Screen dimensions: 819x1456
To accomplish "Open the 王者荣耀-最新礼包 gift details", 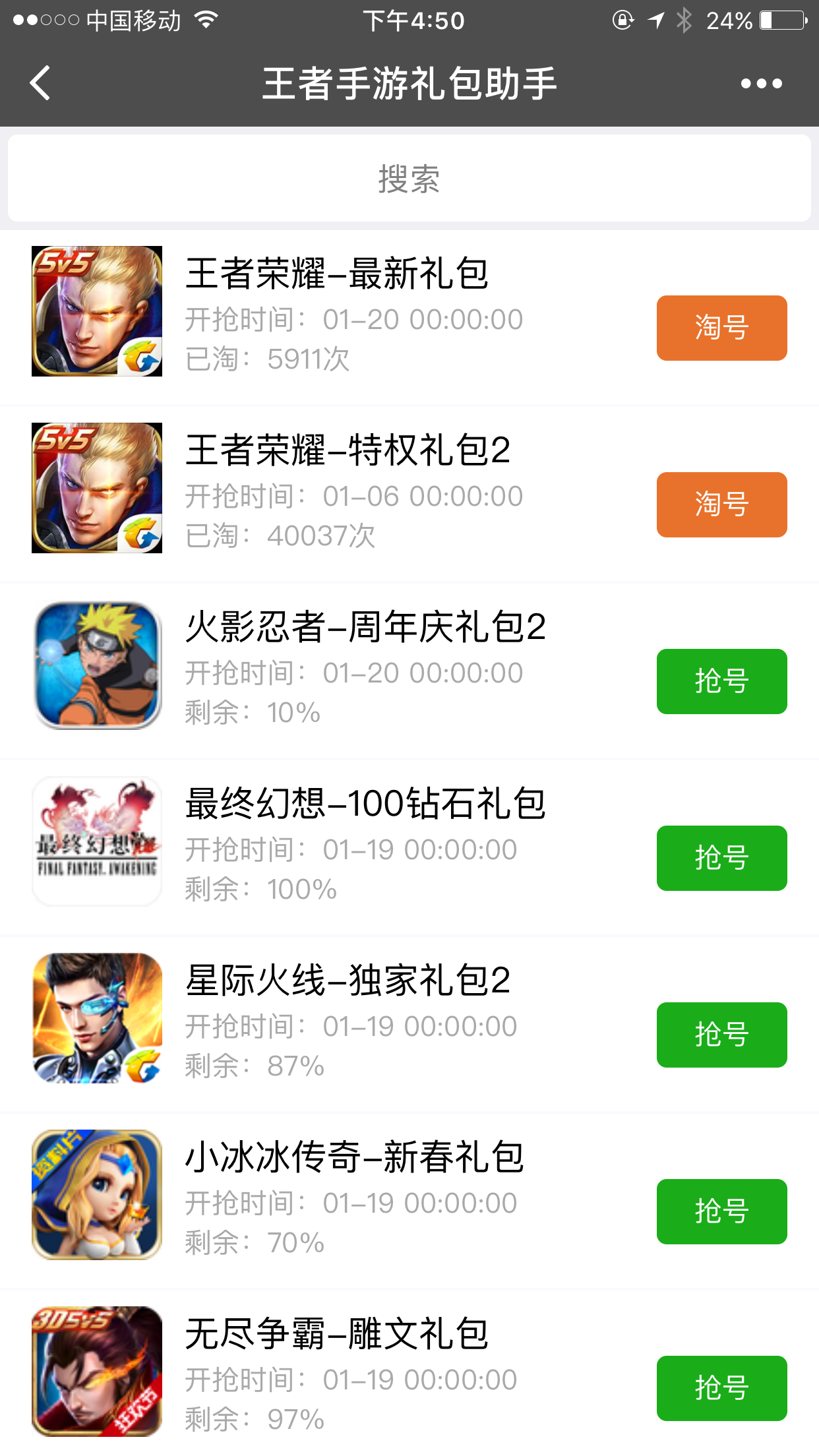I will pyautogui.click(x=336, y=274).
